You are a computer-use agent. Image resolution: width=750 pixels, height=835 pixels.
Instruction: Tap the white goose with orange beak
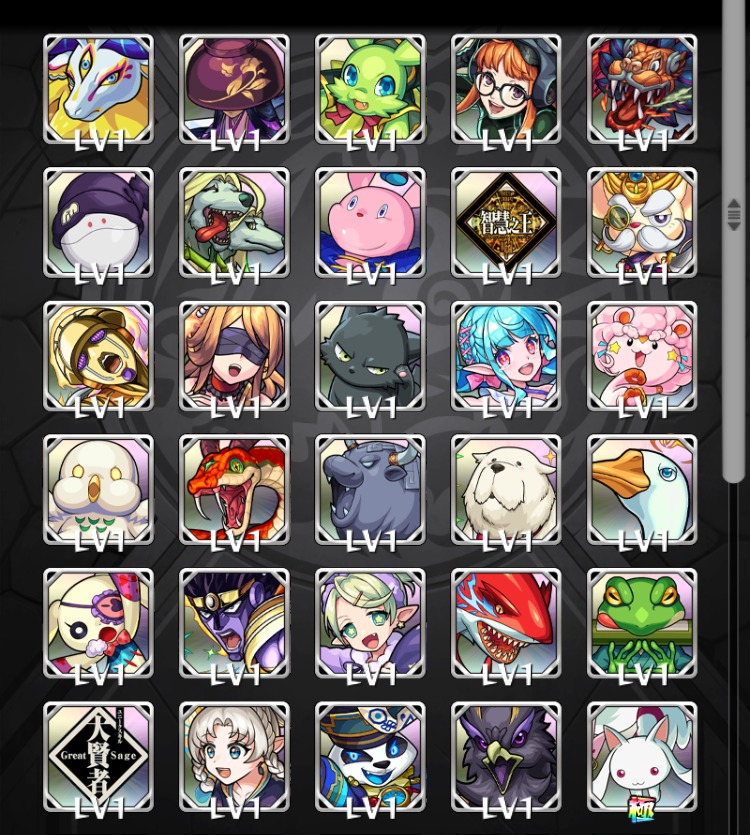click(642, 490)
